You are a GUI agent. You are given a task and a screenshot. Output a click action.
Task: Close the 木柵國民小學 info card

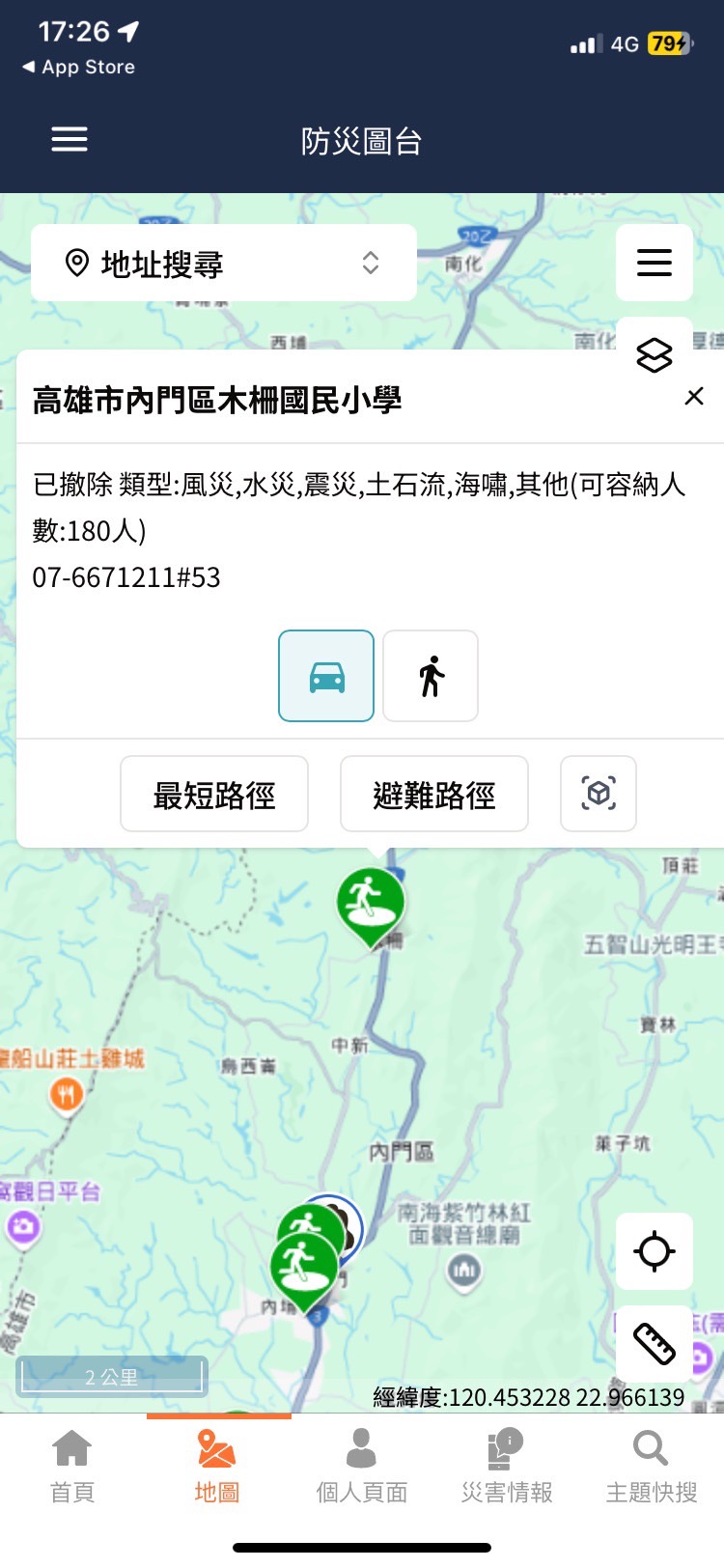tap(694, 397)
